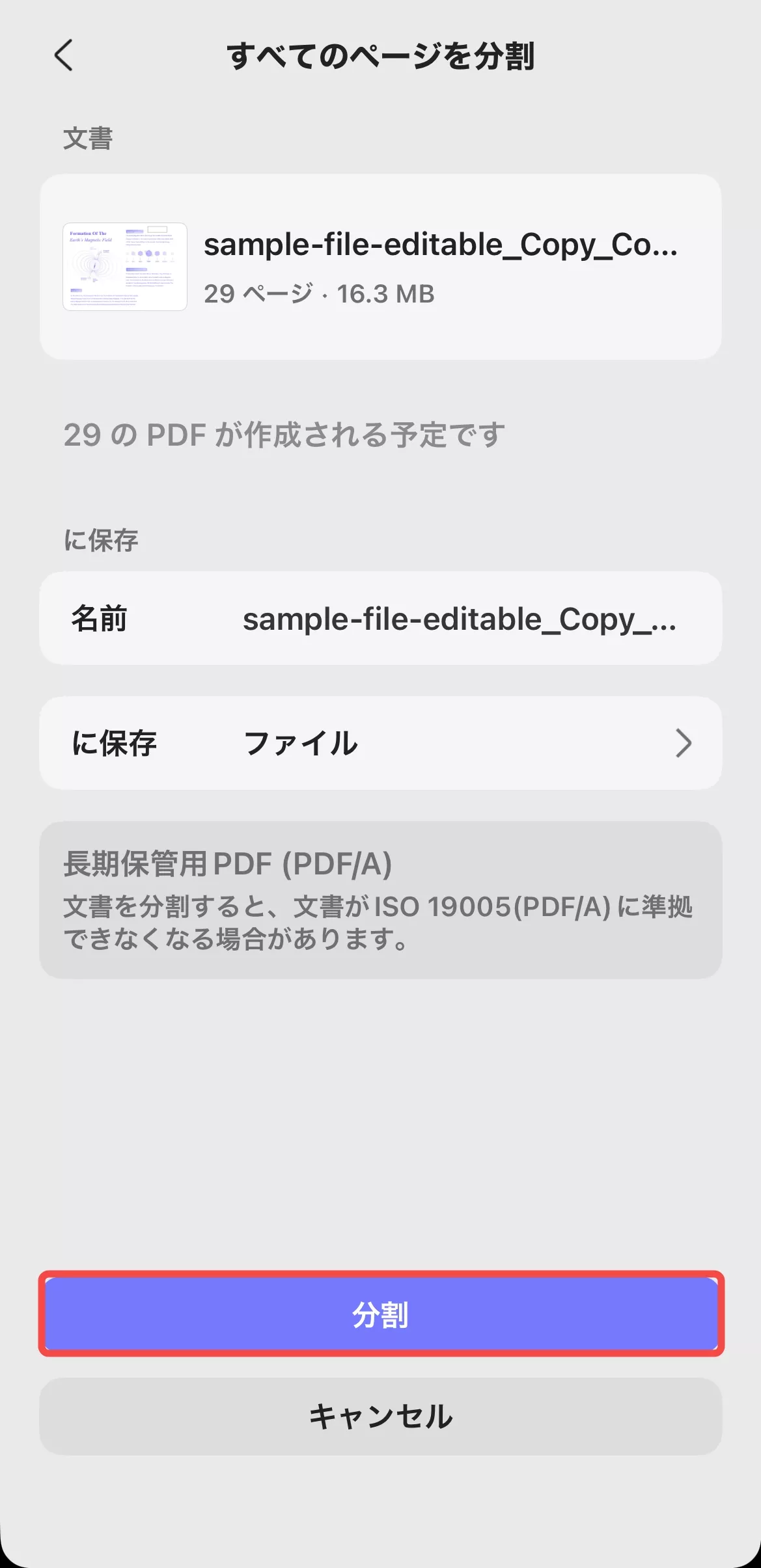The width and height of the screenshot is (761, 1568).
Task: Tap the に保存 section header label
Action: coord(101,538)
